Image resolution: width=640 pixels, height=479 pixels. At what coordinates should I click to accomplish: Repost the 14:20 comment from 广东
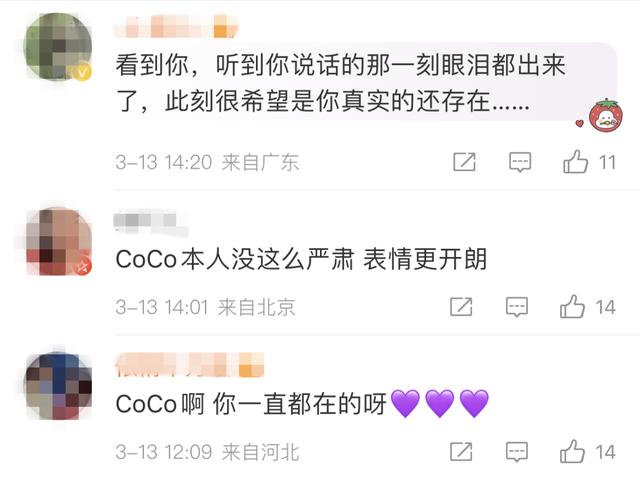pyautogui.click(x=464, y=162)
